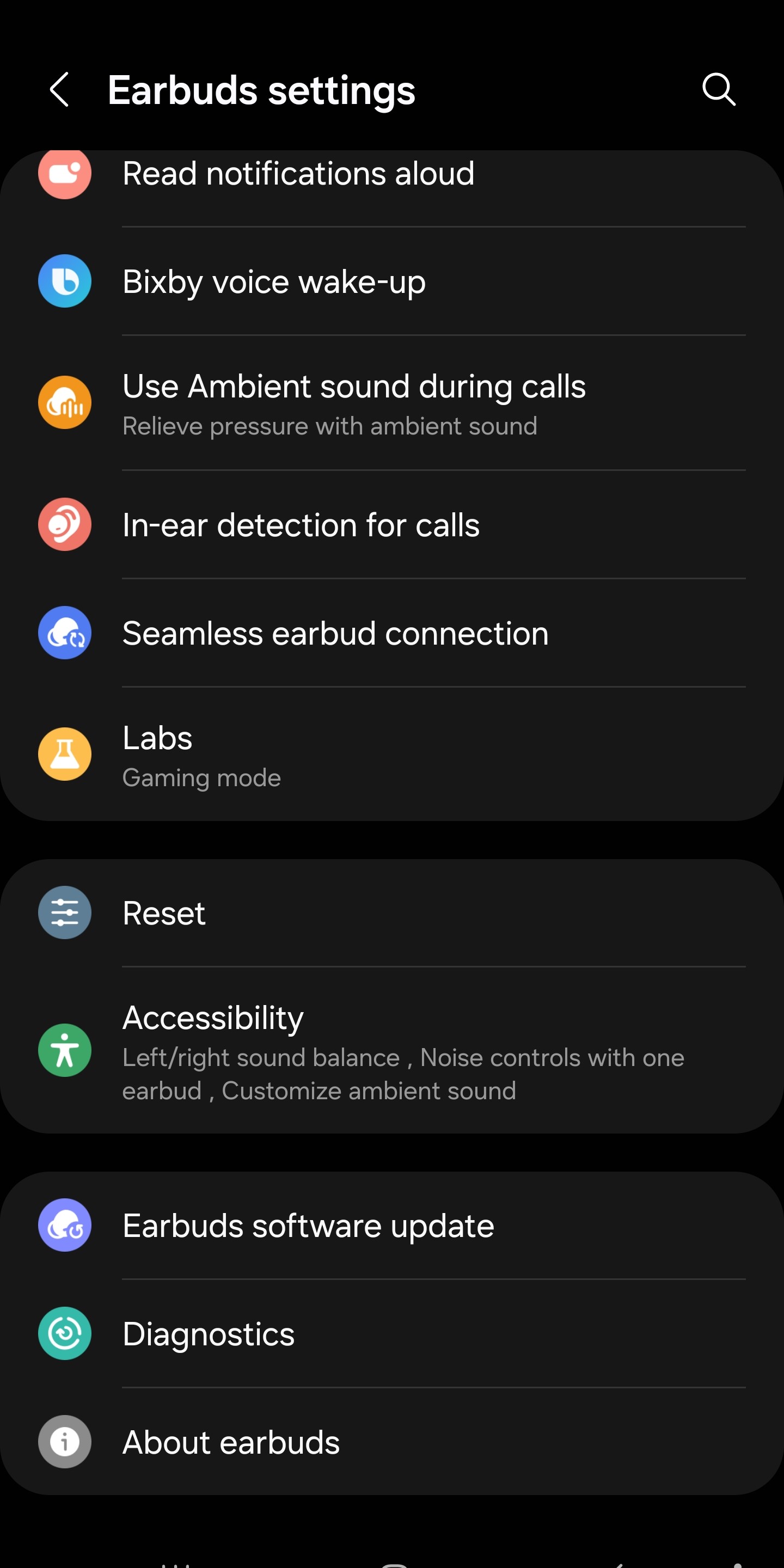
Task: Open Labs with Gaming mode
Action: (201, 755)
